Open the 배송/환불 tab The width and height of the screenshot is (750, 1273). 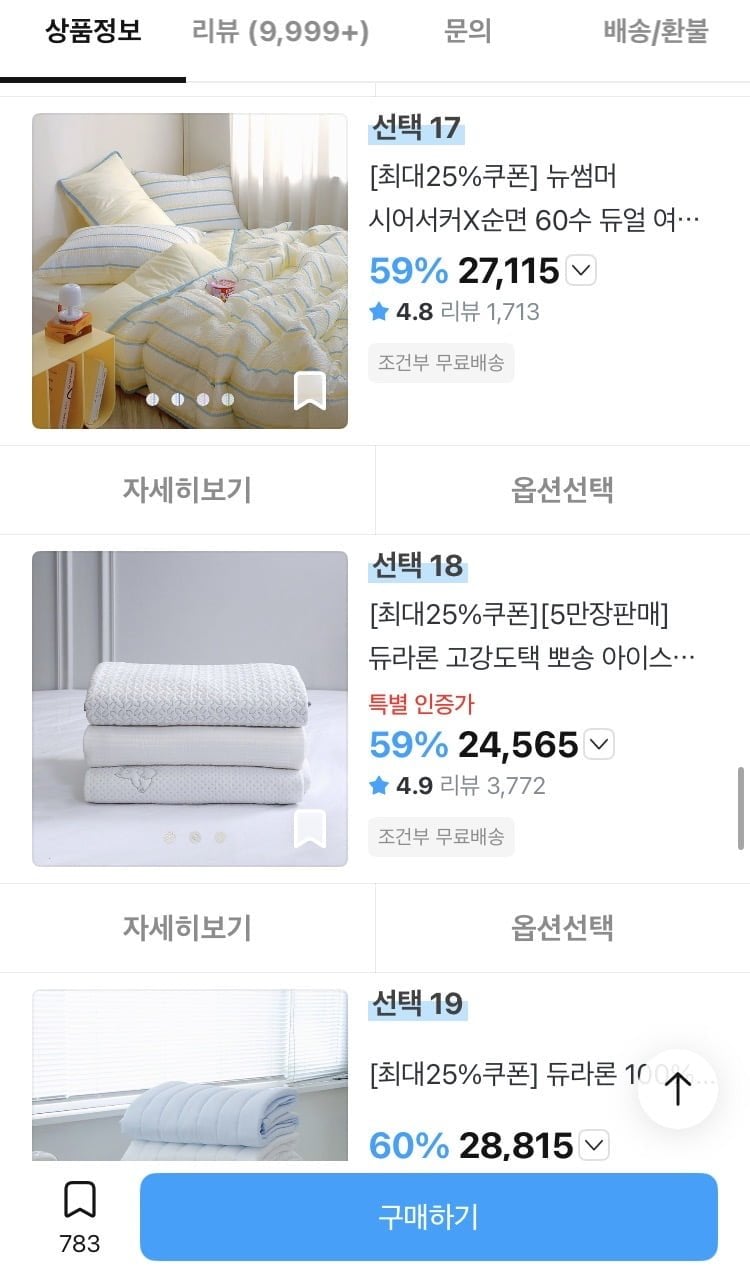pyautogui.click(x=655, y=32)
